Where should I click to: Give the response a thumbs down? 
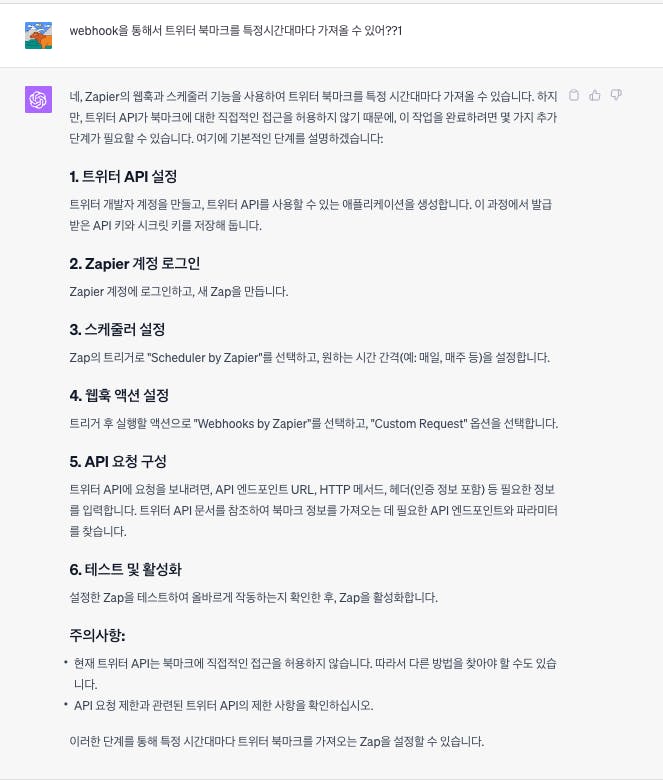point(616,96)
